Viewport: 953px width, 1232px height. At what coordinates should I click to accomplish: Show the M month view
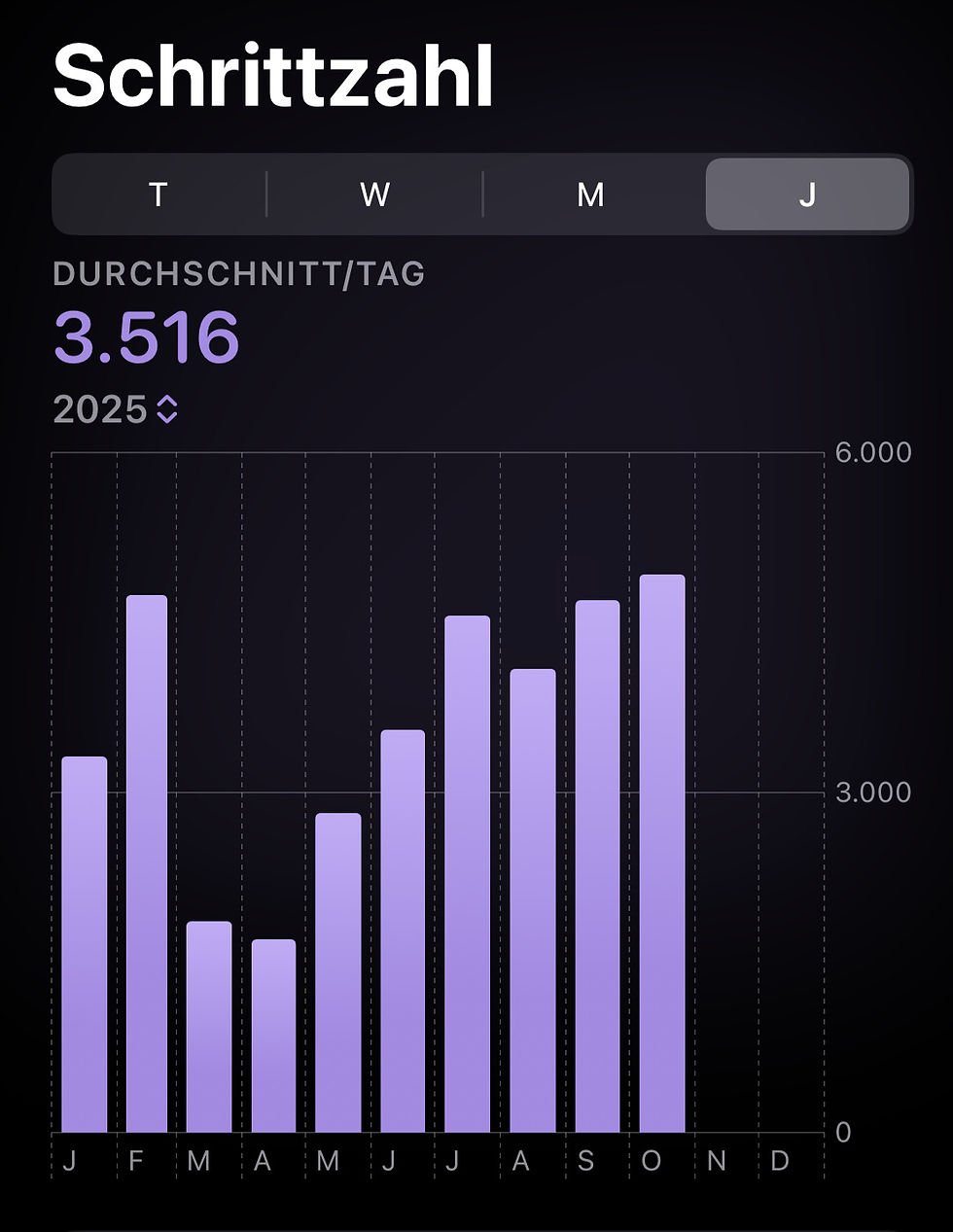[x=590, y=194]
